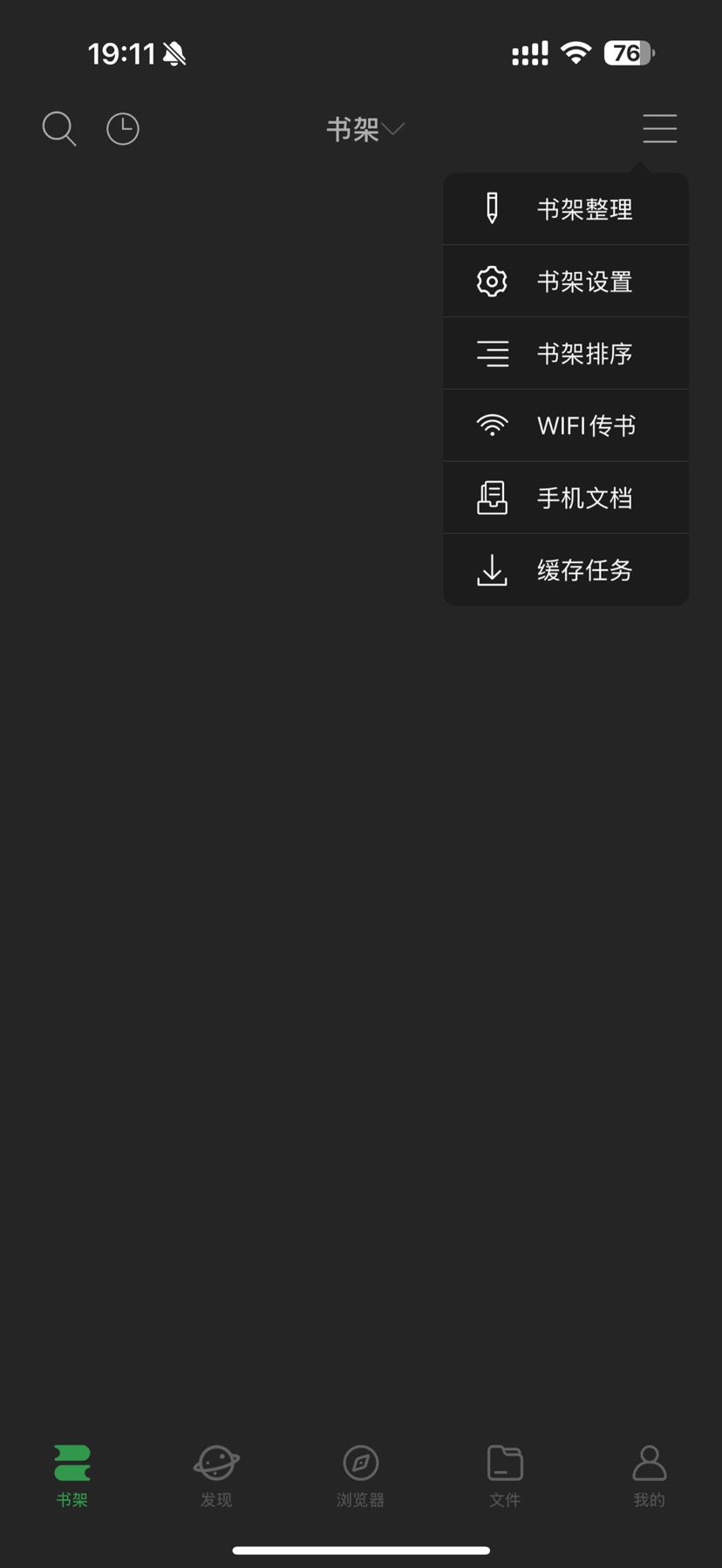
Task: Select 书架整理 from the menu
Action: (x=566, y=209)
